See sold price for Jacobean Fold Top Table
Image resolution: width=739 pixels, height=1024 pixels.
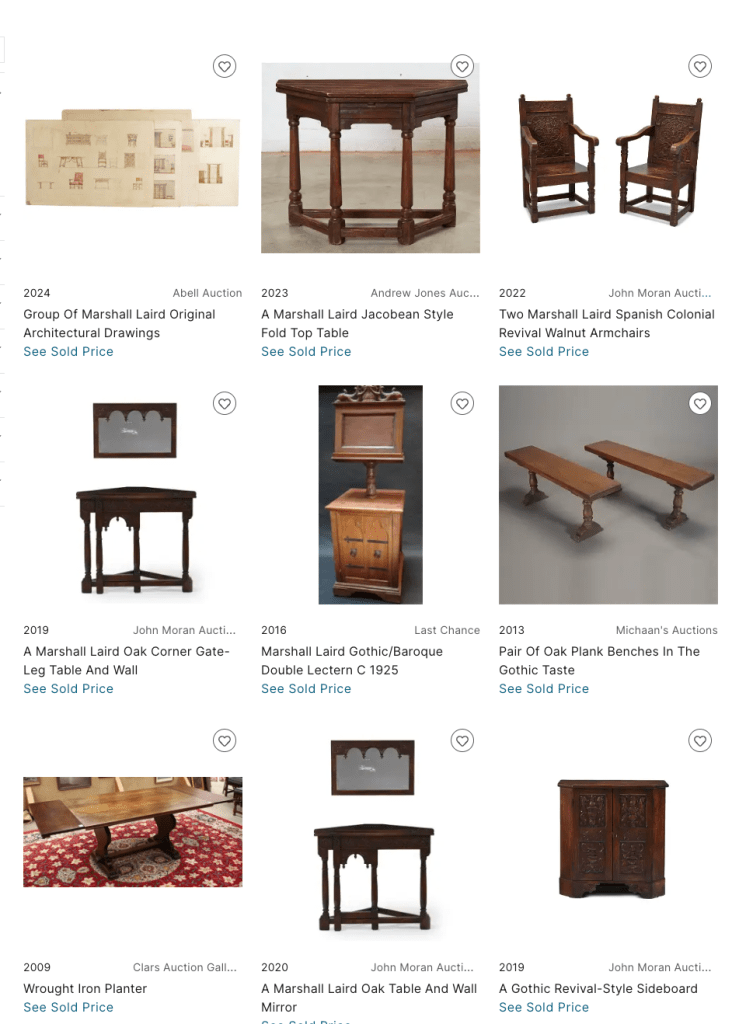click(x=306, y=352)
